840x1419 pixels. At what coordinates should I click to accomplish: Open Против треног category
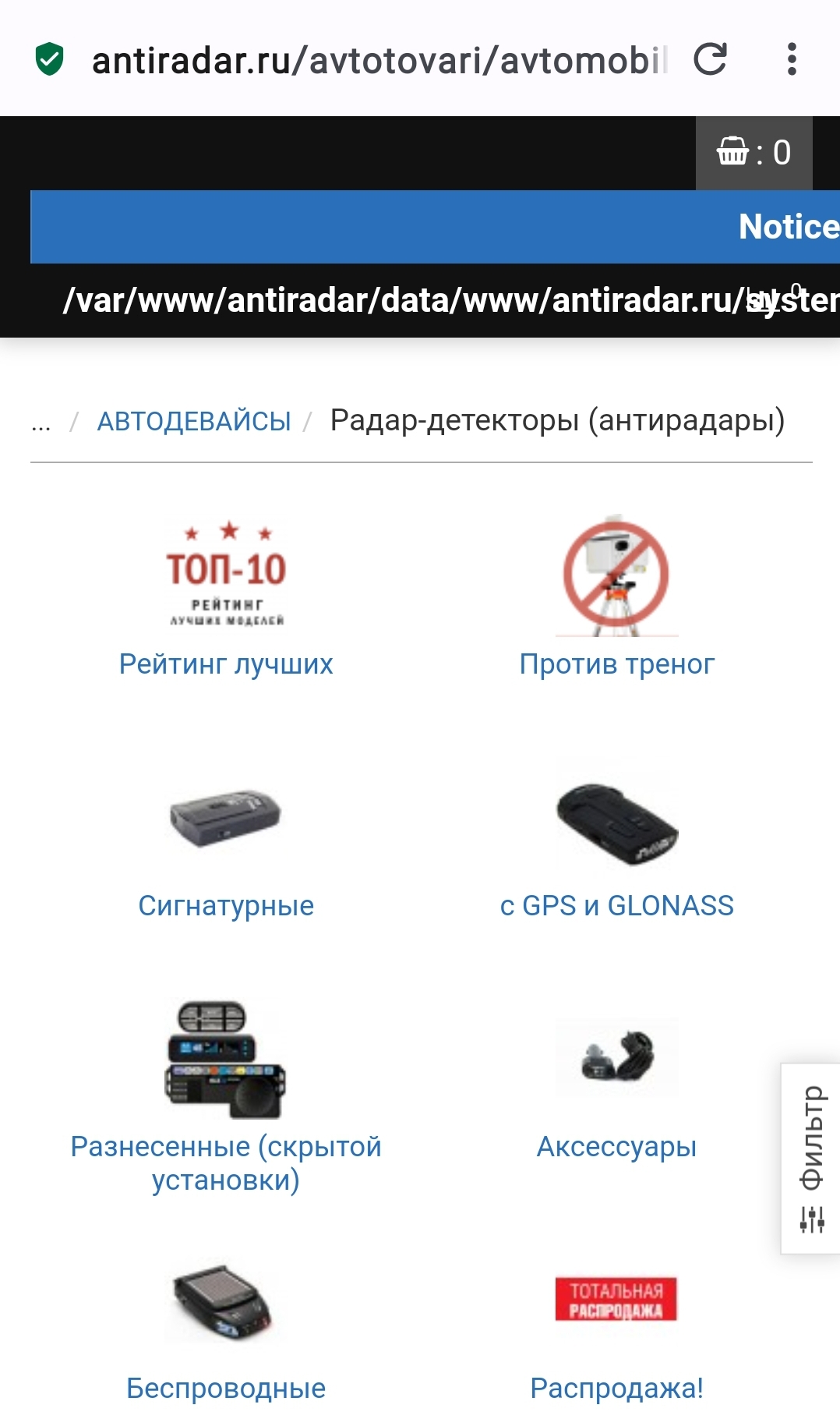pos(616,663)
